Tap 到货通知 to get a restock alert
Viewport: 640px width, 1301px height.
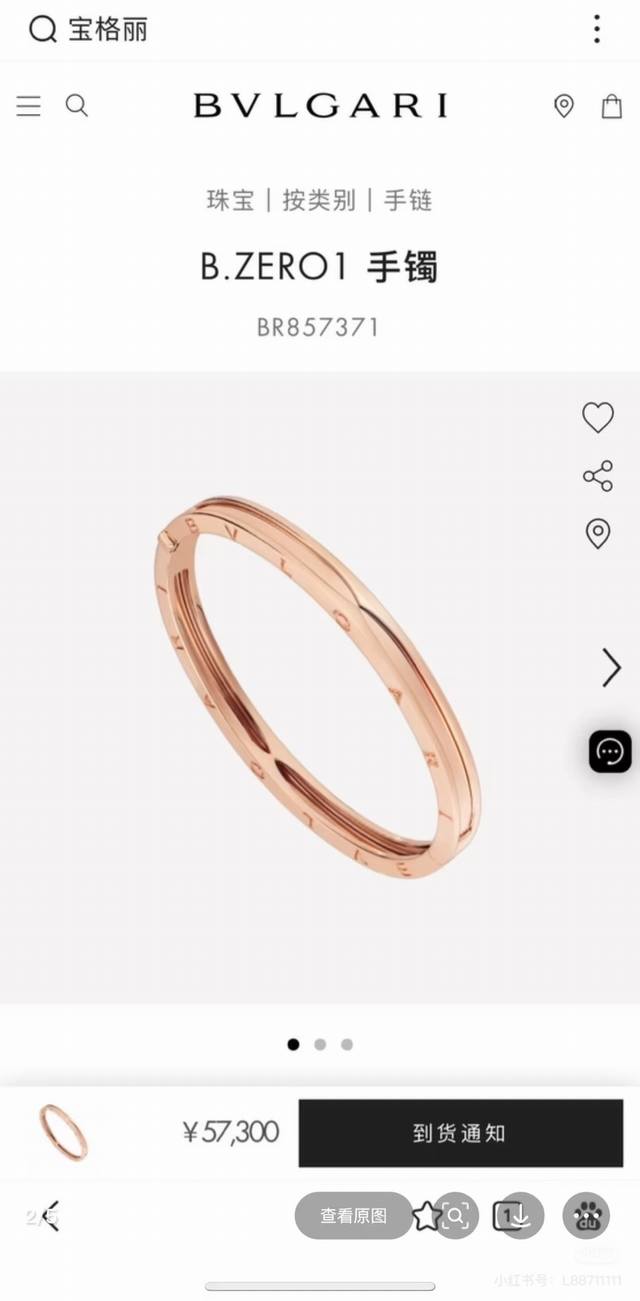click(460, 1133)
